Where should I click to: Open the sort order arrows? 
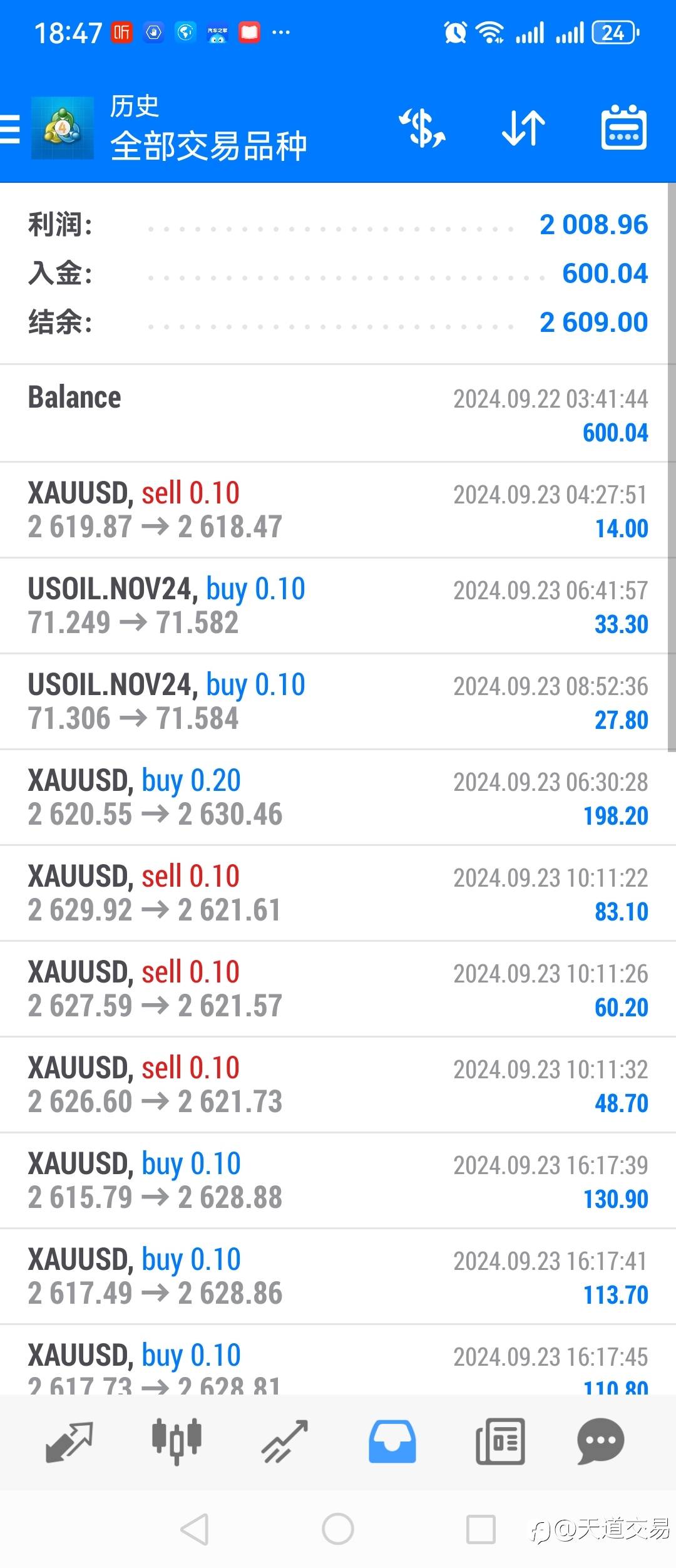coord(523,128)
